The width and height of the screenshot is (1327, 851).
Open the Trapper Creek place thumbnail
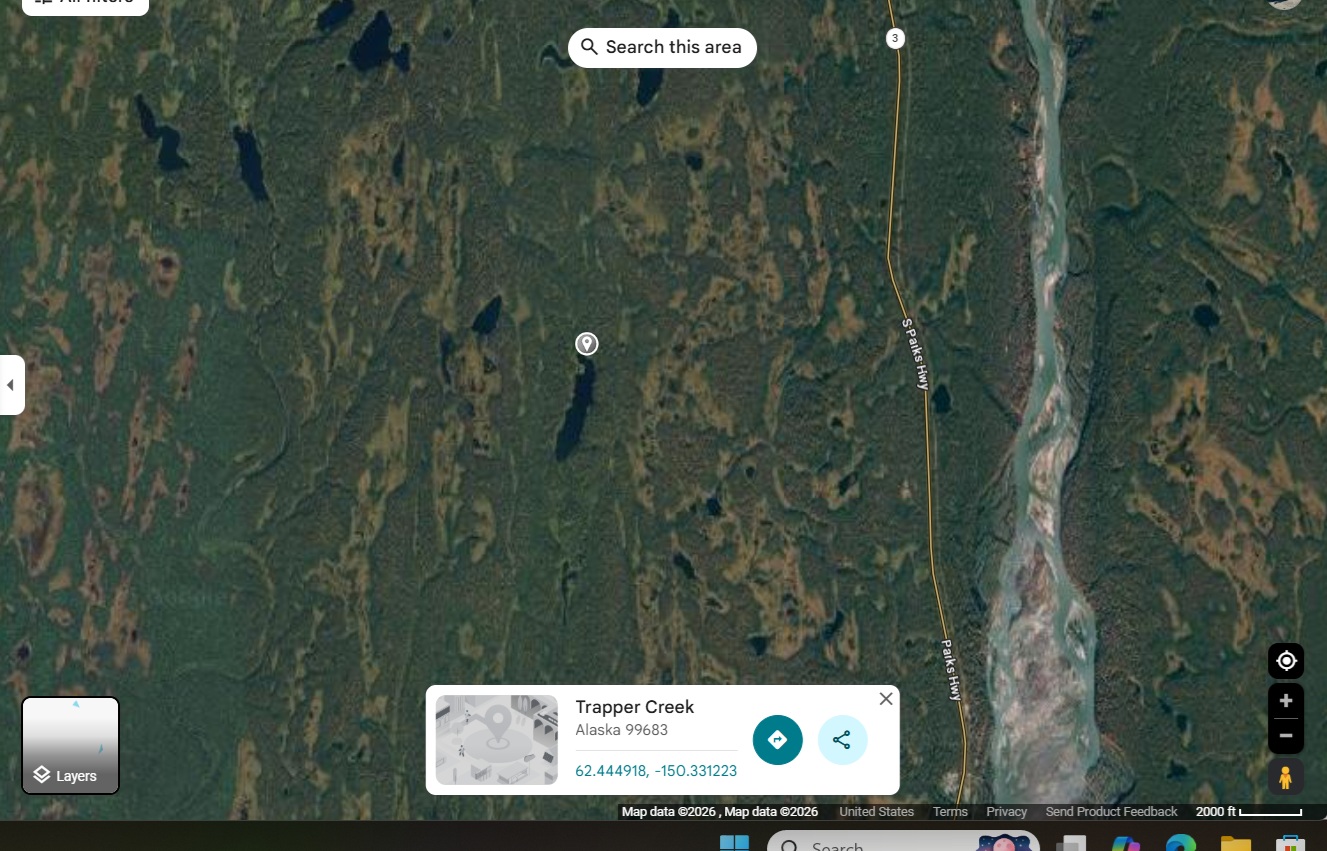point(497,740)
